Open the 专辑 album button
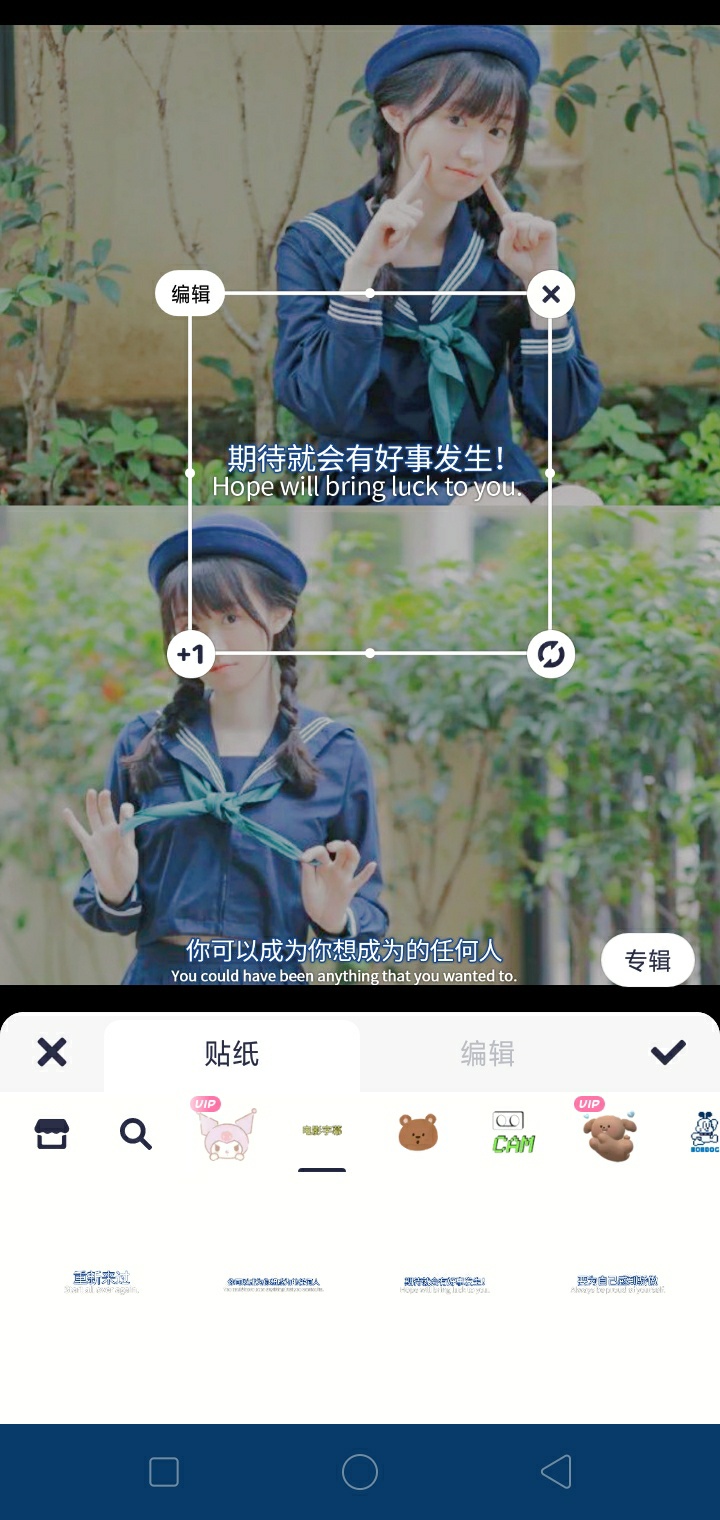This screenshot has width=720, height=1520. [647, 960]
